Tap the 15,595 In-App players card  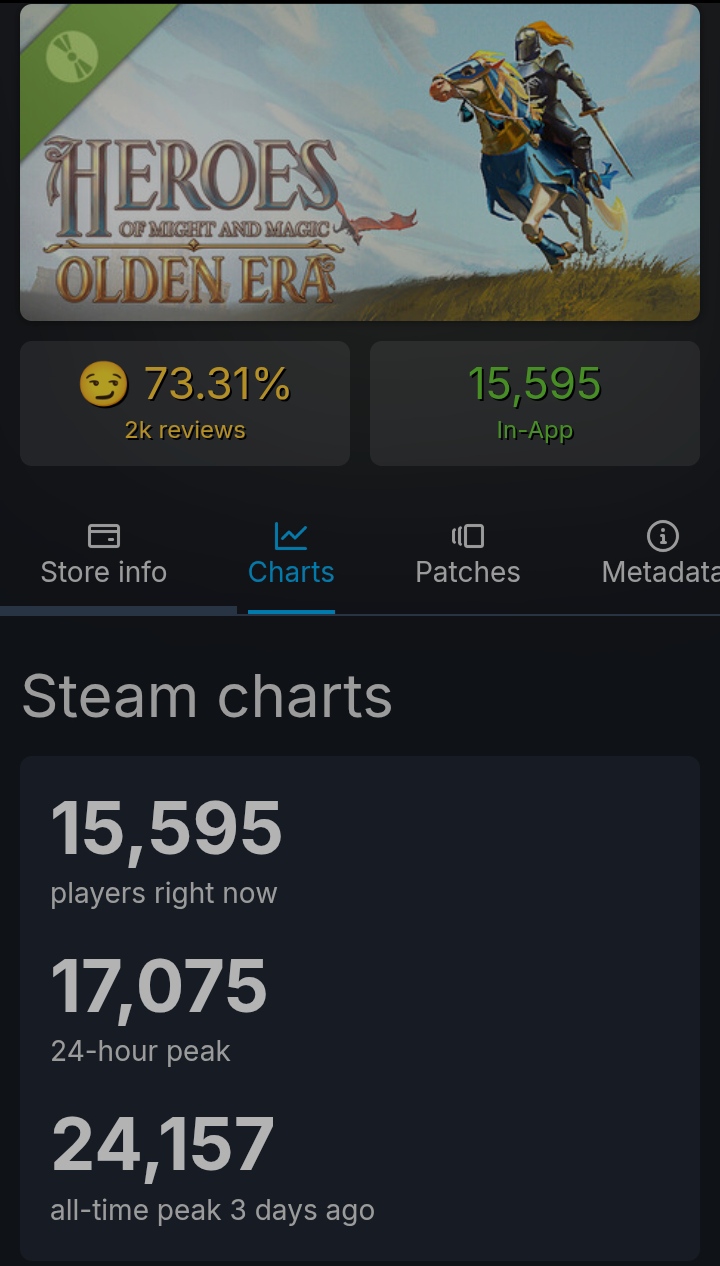535,403
